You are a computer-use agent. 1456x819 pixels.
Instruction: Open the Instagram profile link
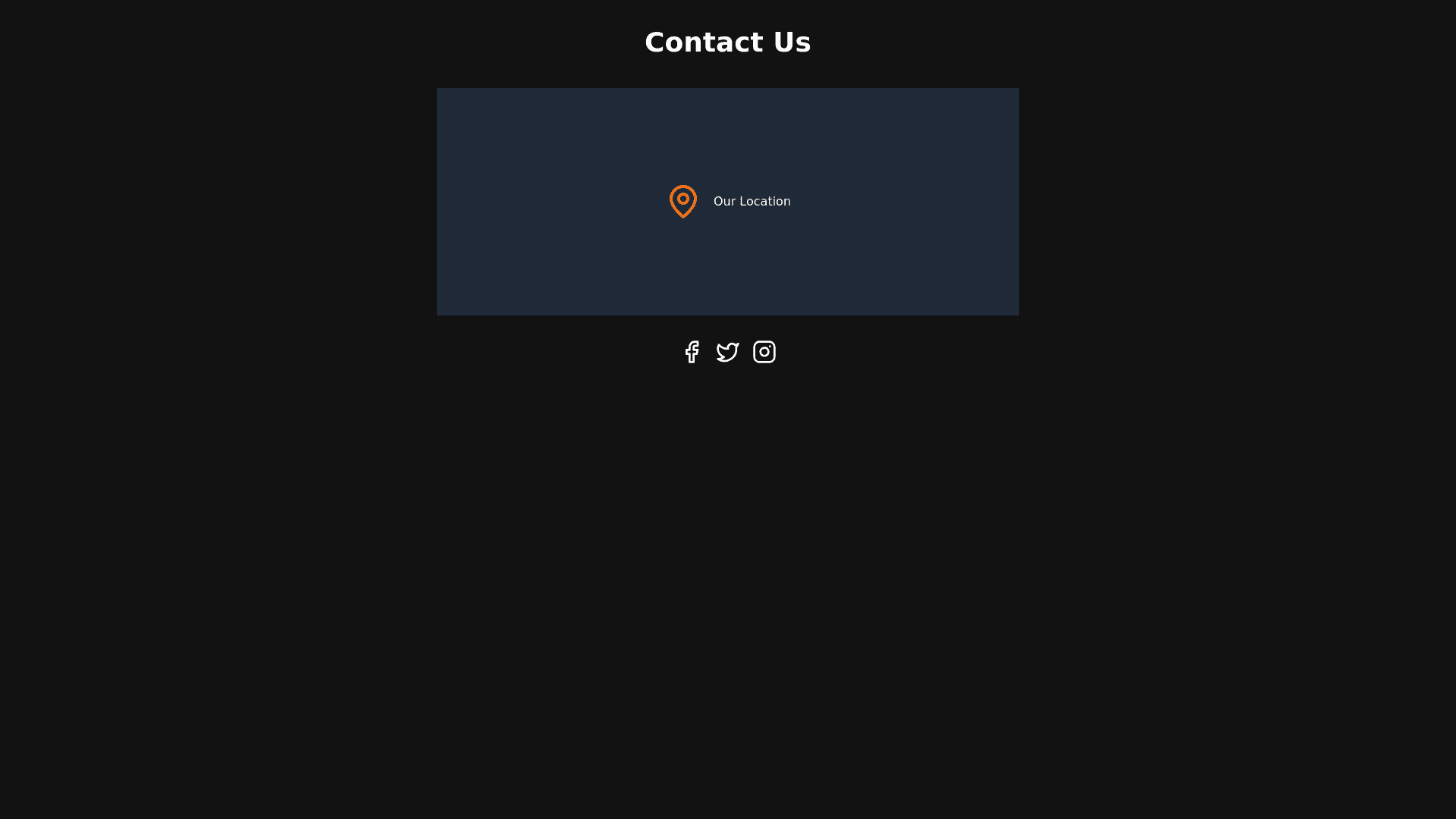(x=764, y=352)
